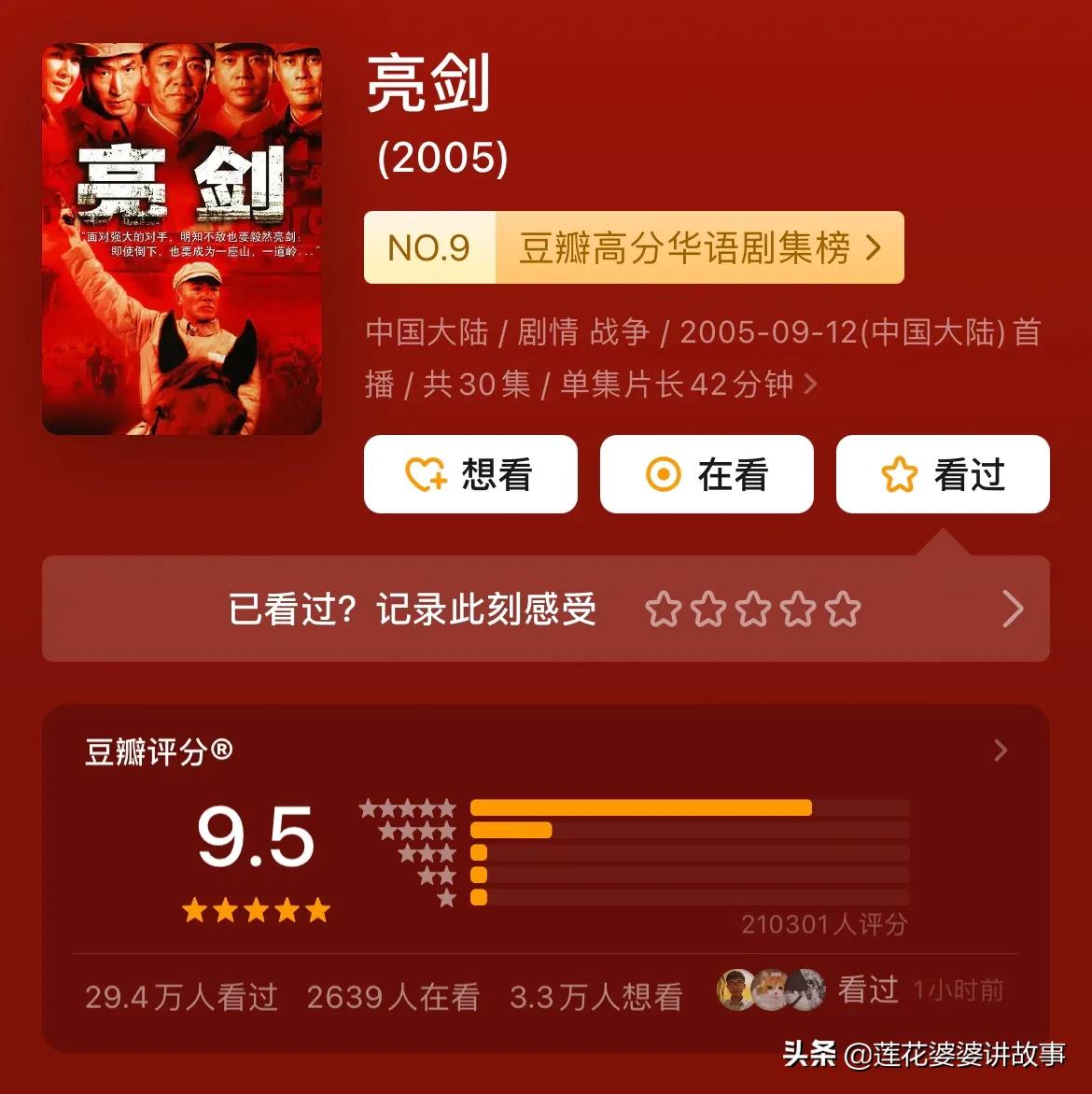The width and height of the screenshot is (1092, 1094).
Task: Toggle 在看 status for this series
Action: pyautogui.click(x=707, y=474)
